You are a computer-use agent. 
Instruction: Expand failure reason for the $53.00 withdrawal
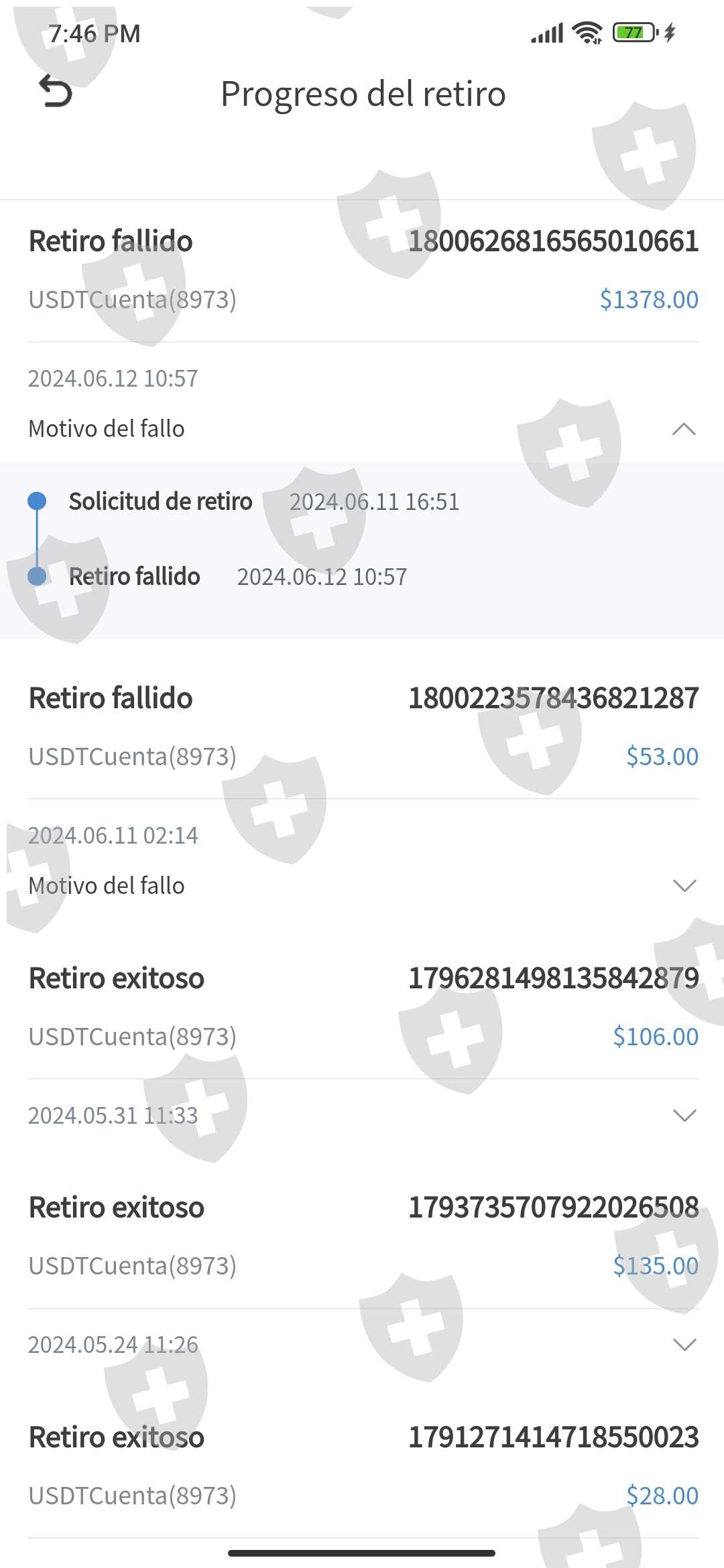[x=684, y=886]
